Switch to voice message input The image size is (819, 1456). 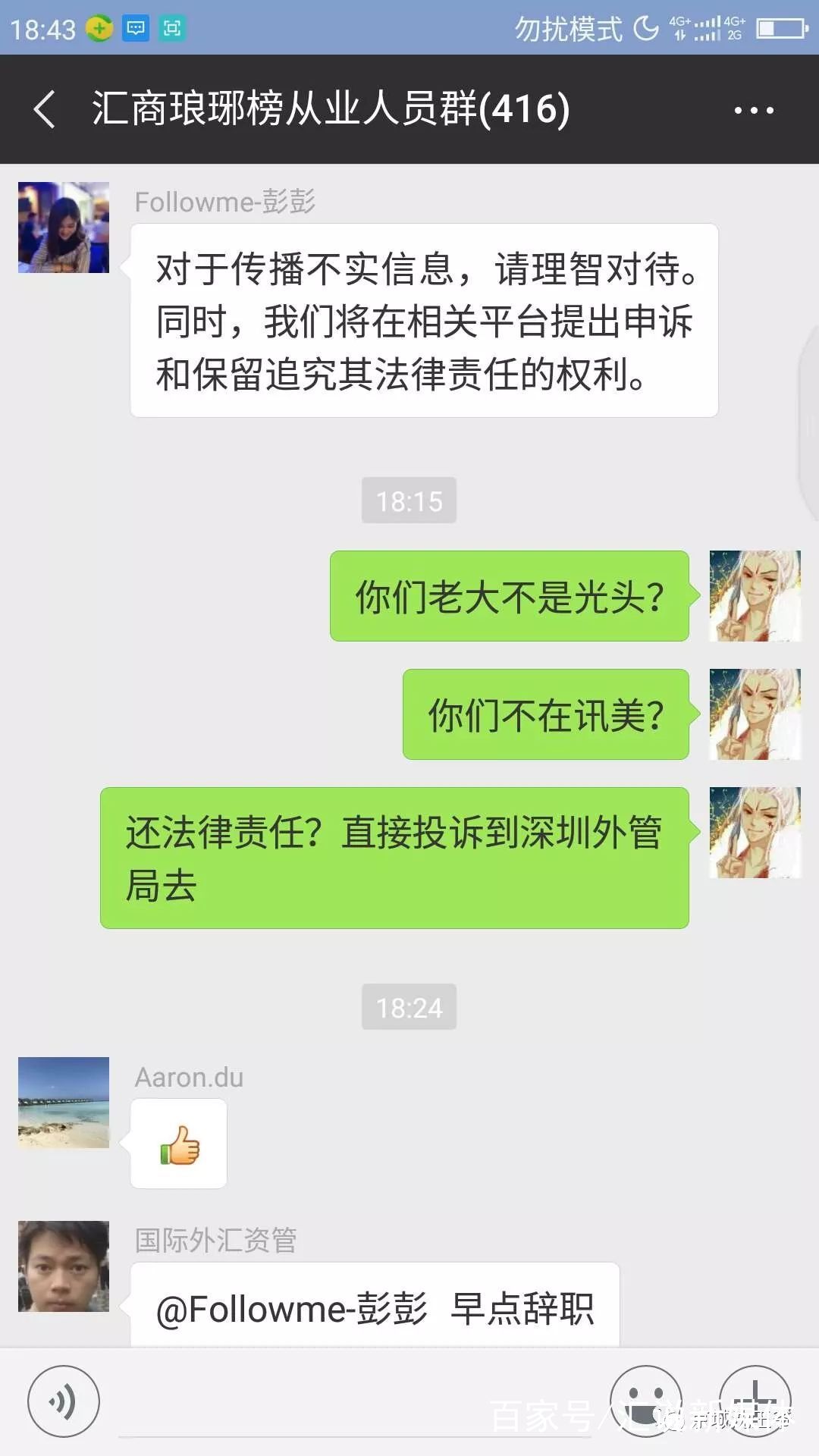(x=64, y=1401)
